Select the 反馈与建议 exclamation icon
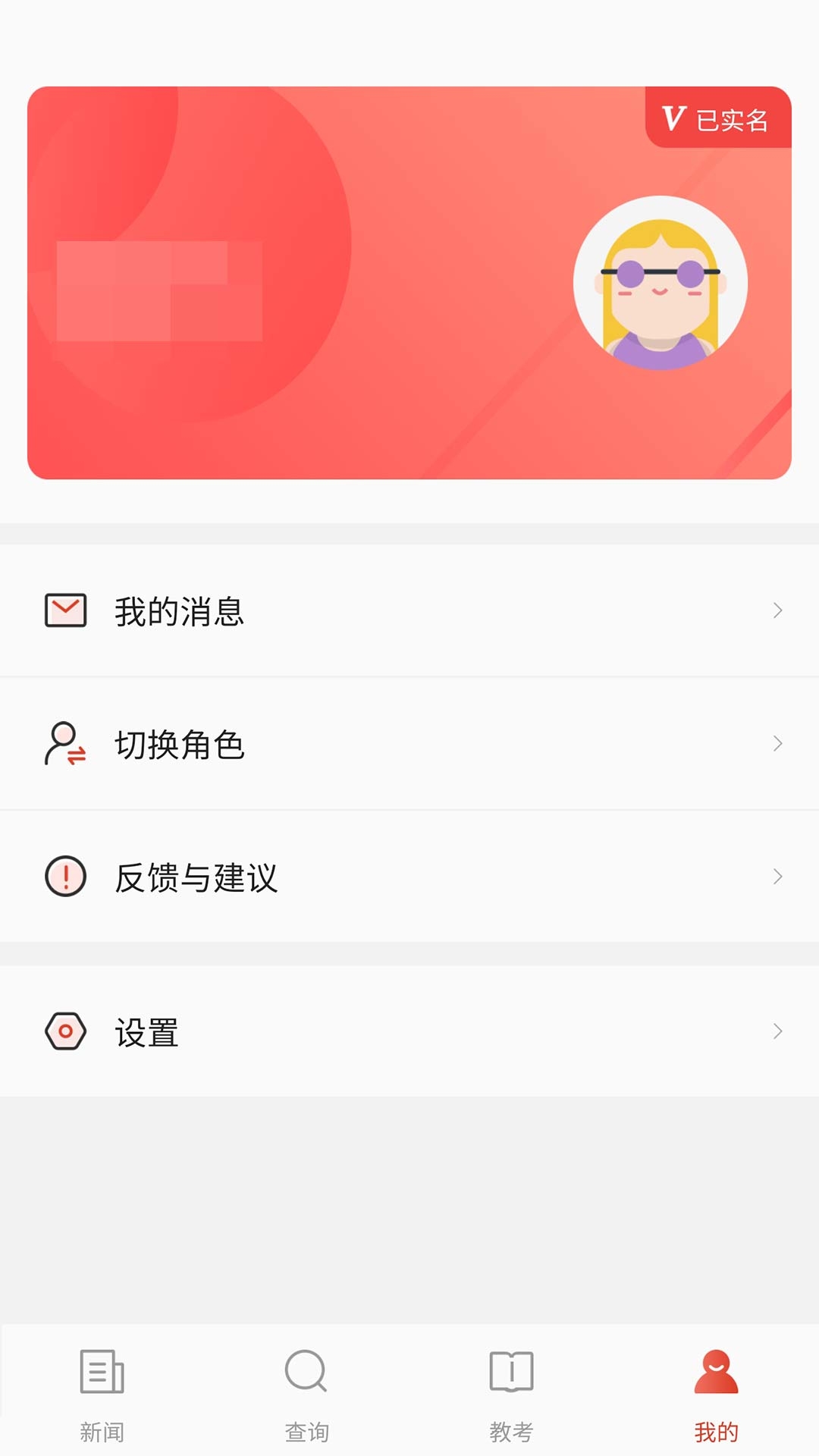This screenshot has height=1456, width=819. [65, 877]
